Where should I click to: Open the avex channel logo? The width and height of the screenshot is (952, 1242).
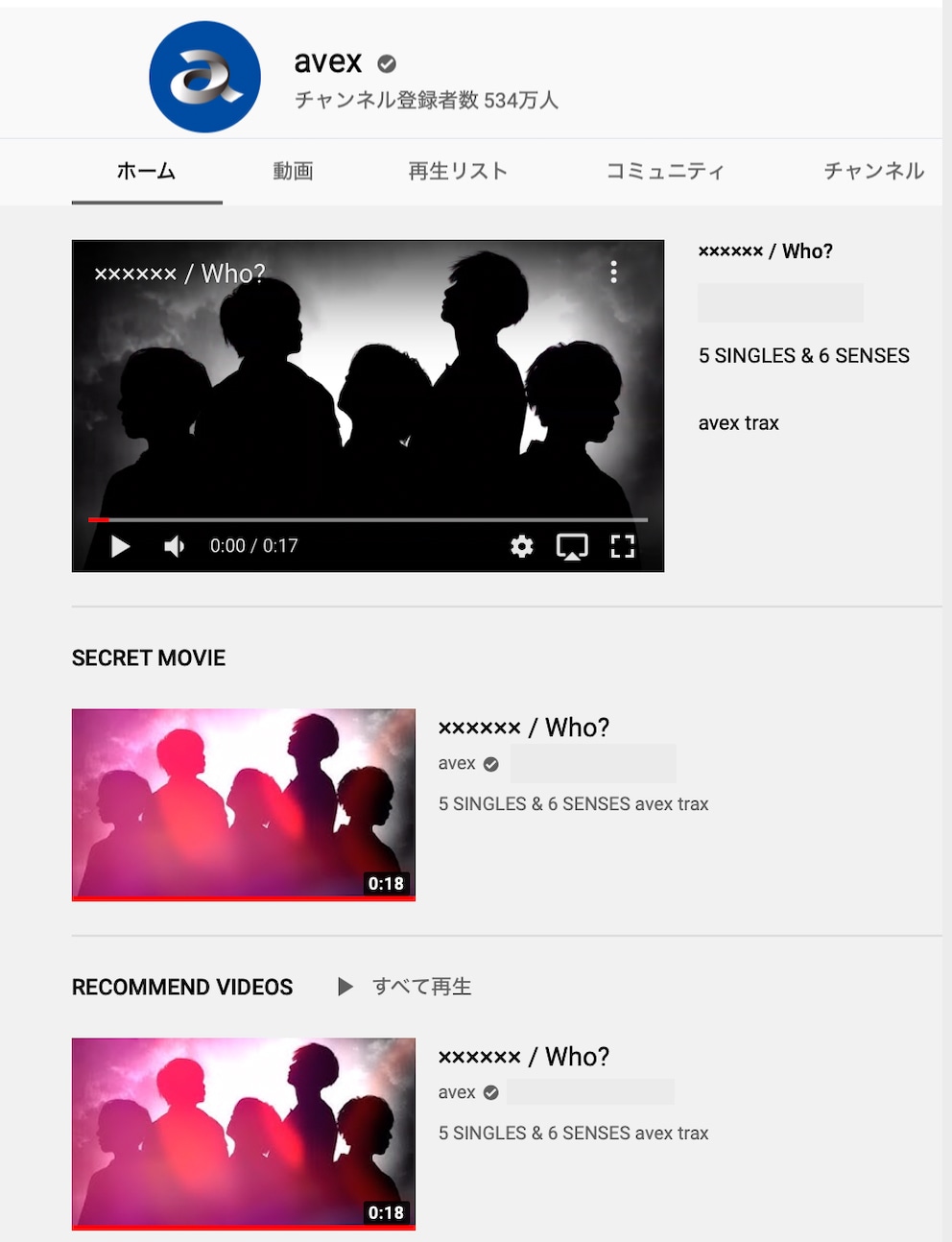[x=204, y=77]
